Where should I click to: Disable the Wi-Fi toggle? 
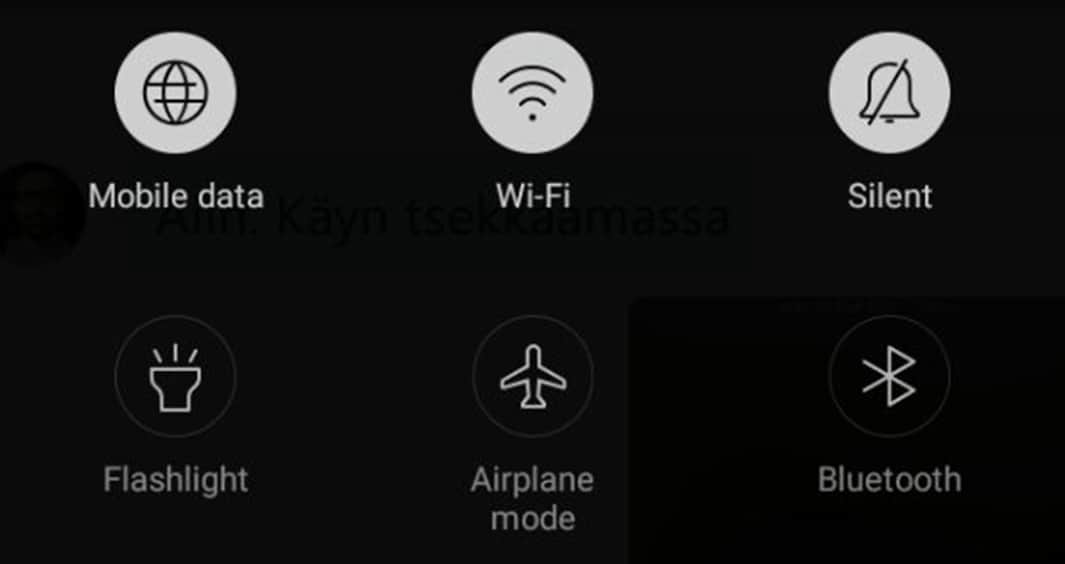(x=532, y=93)
